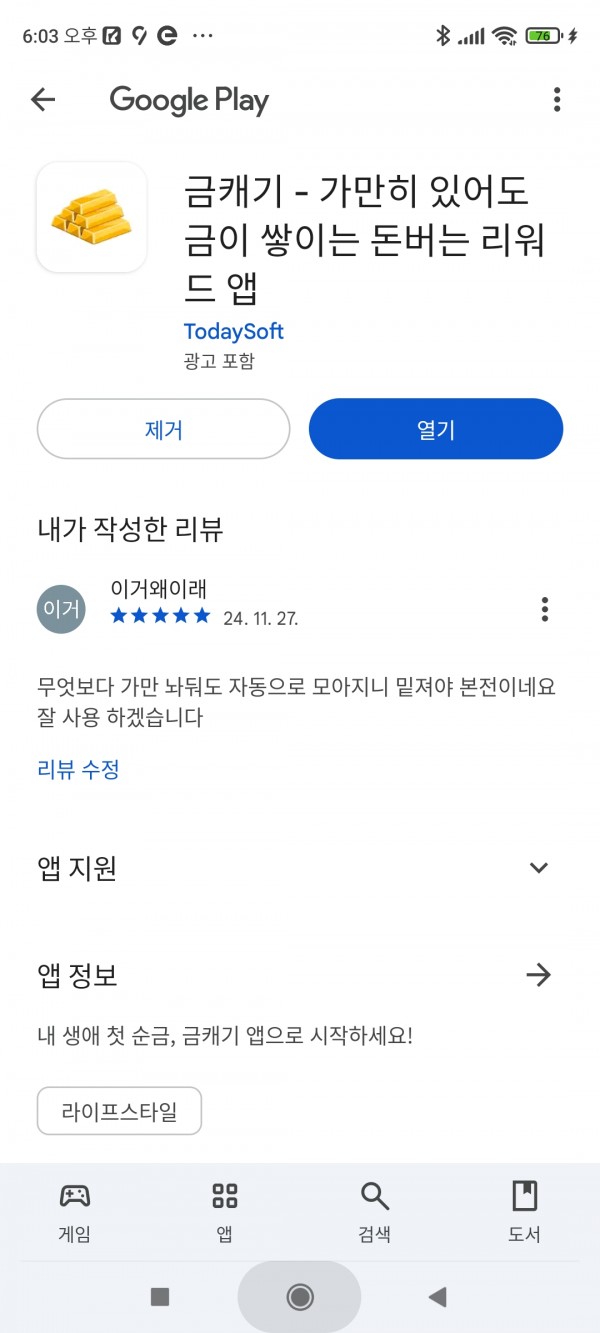
Task: Go back using the top arrow
Action: coord(43,99)
